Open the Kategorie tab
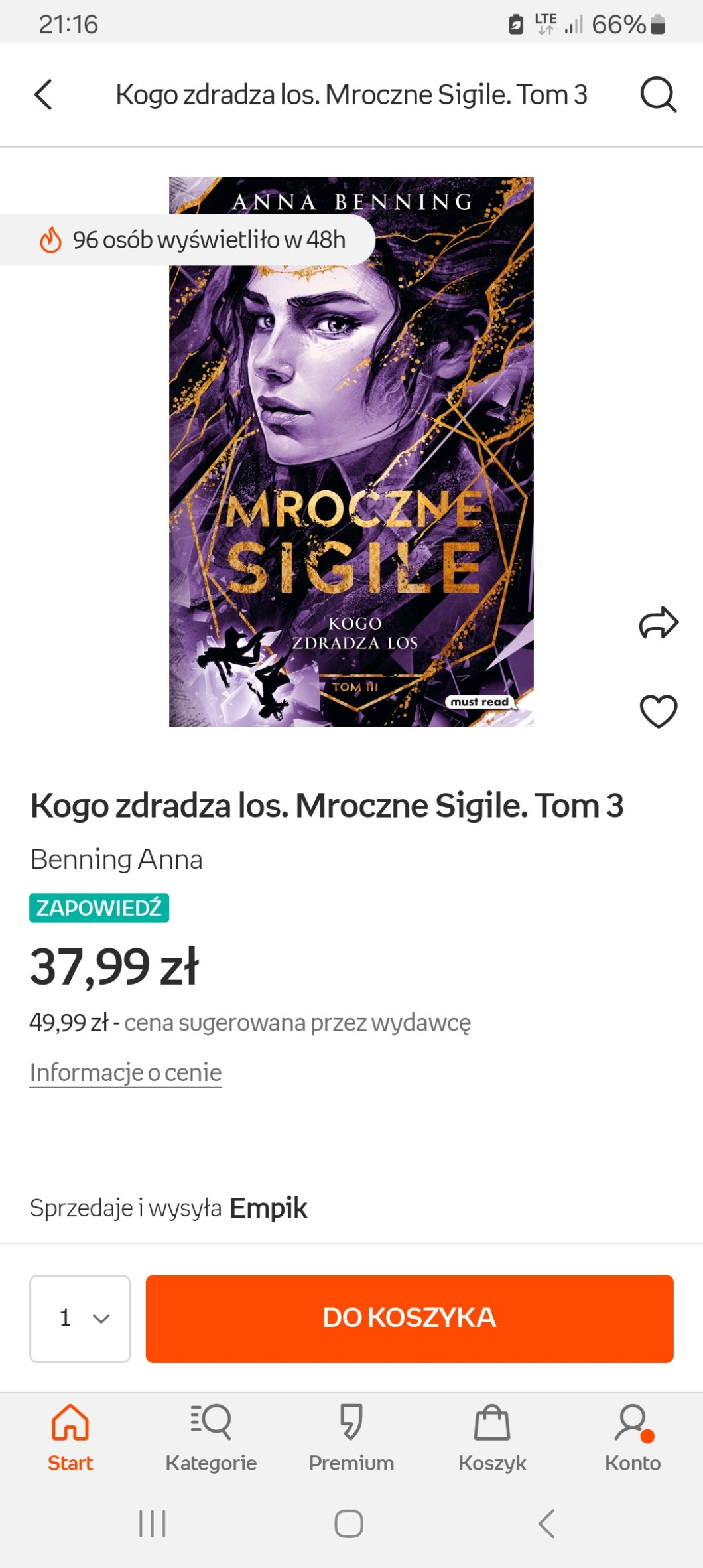This screenshot has width=703, height=1568. pos(211,1439)
